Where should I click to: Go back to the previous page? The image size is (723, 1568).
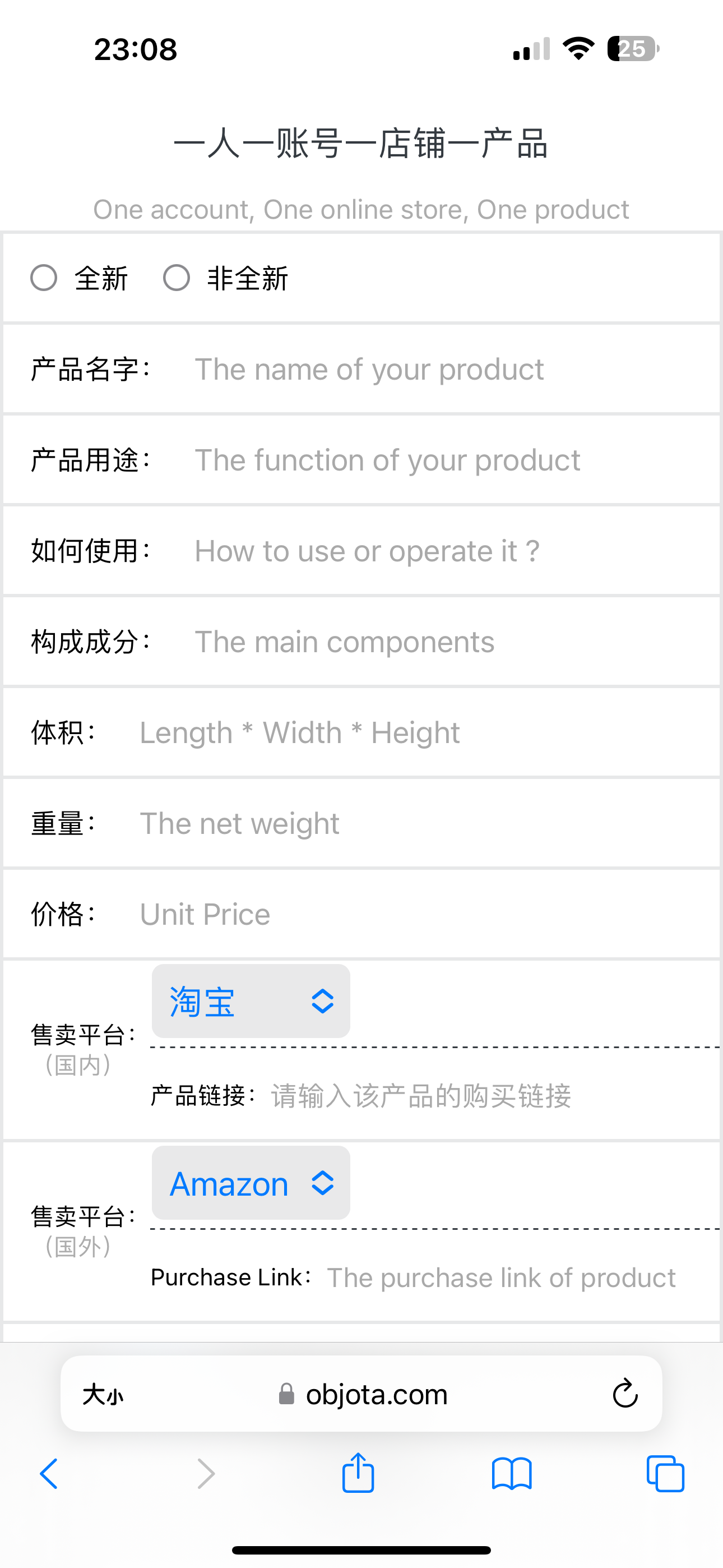tap(49, 1474)
